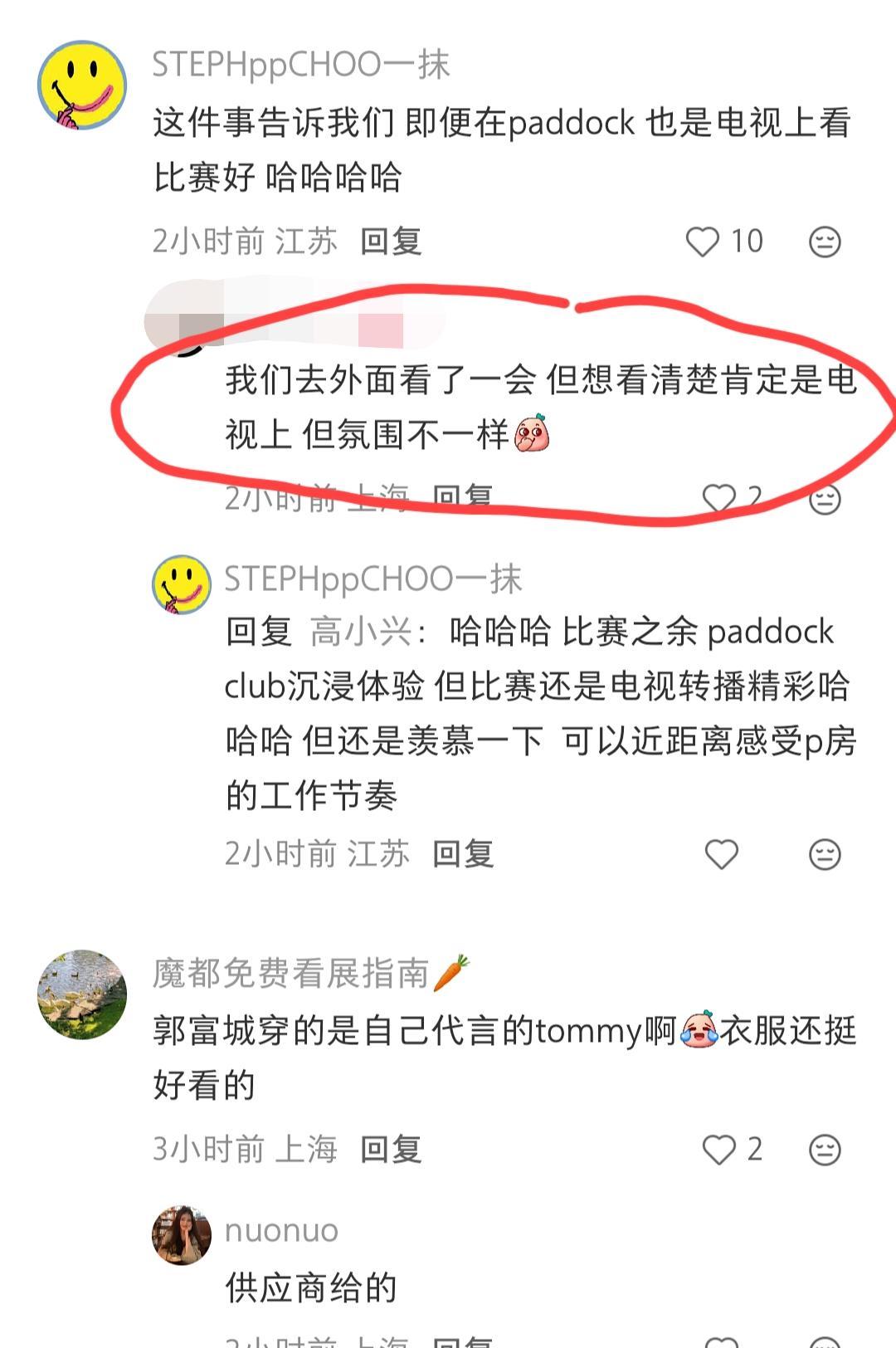Toggle the heart on 魔都免费看展指南's comment
The image size is (896, 1348).
click(x=718, y=1149)
